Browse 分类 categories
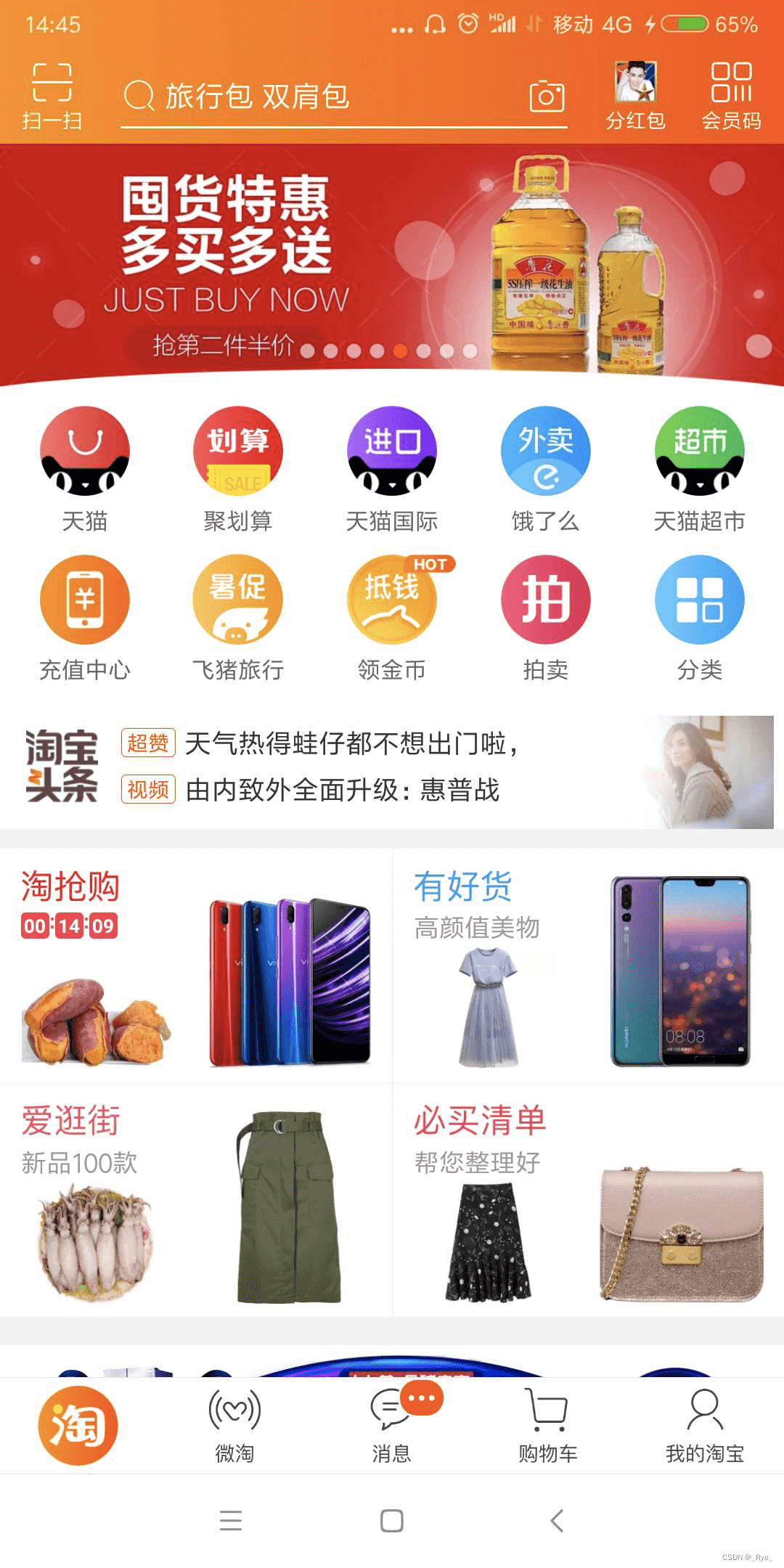Screen dimensions: 784x1568 [x=699, y=617]
